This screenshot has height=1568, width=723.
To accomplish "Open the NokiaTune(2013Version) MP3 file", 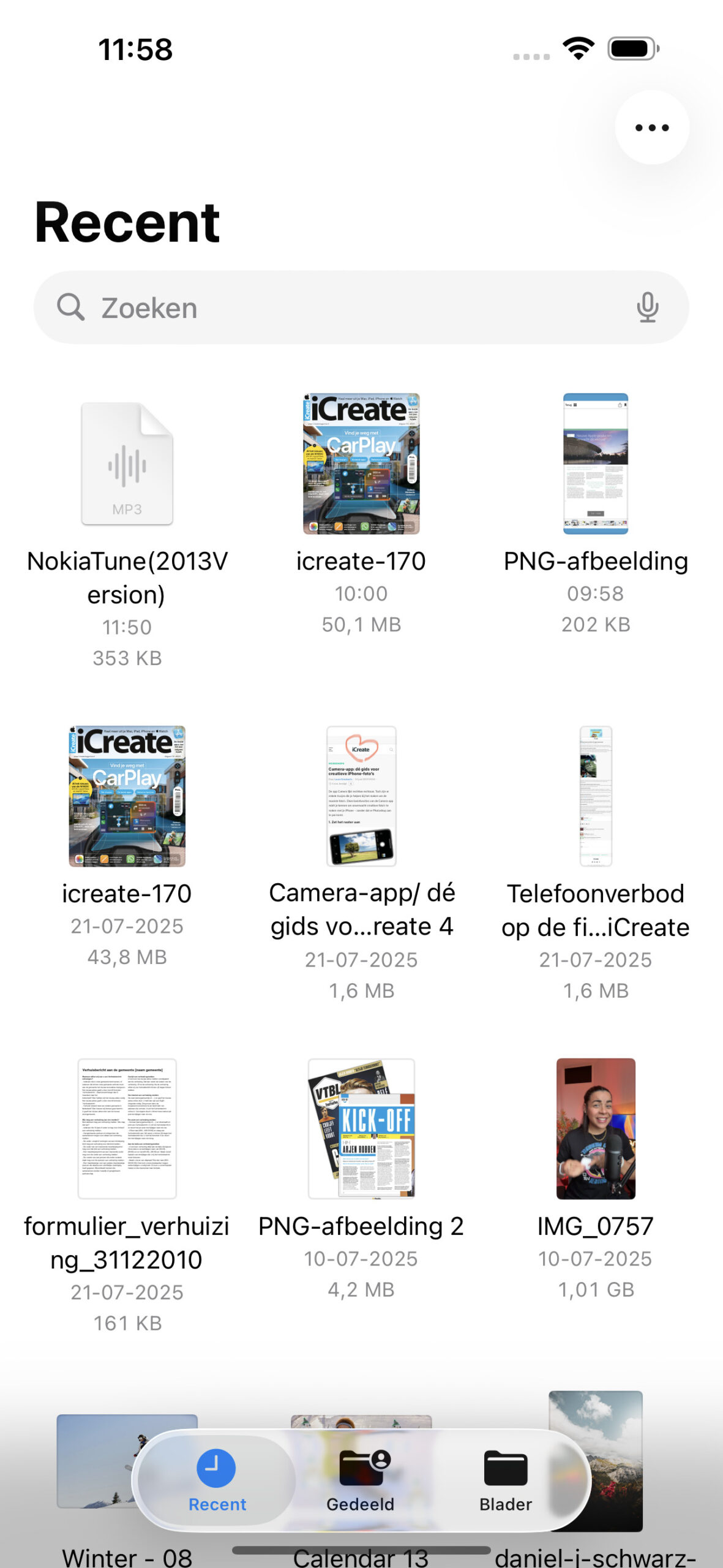I will (x=127, y=464).
